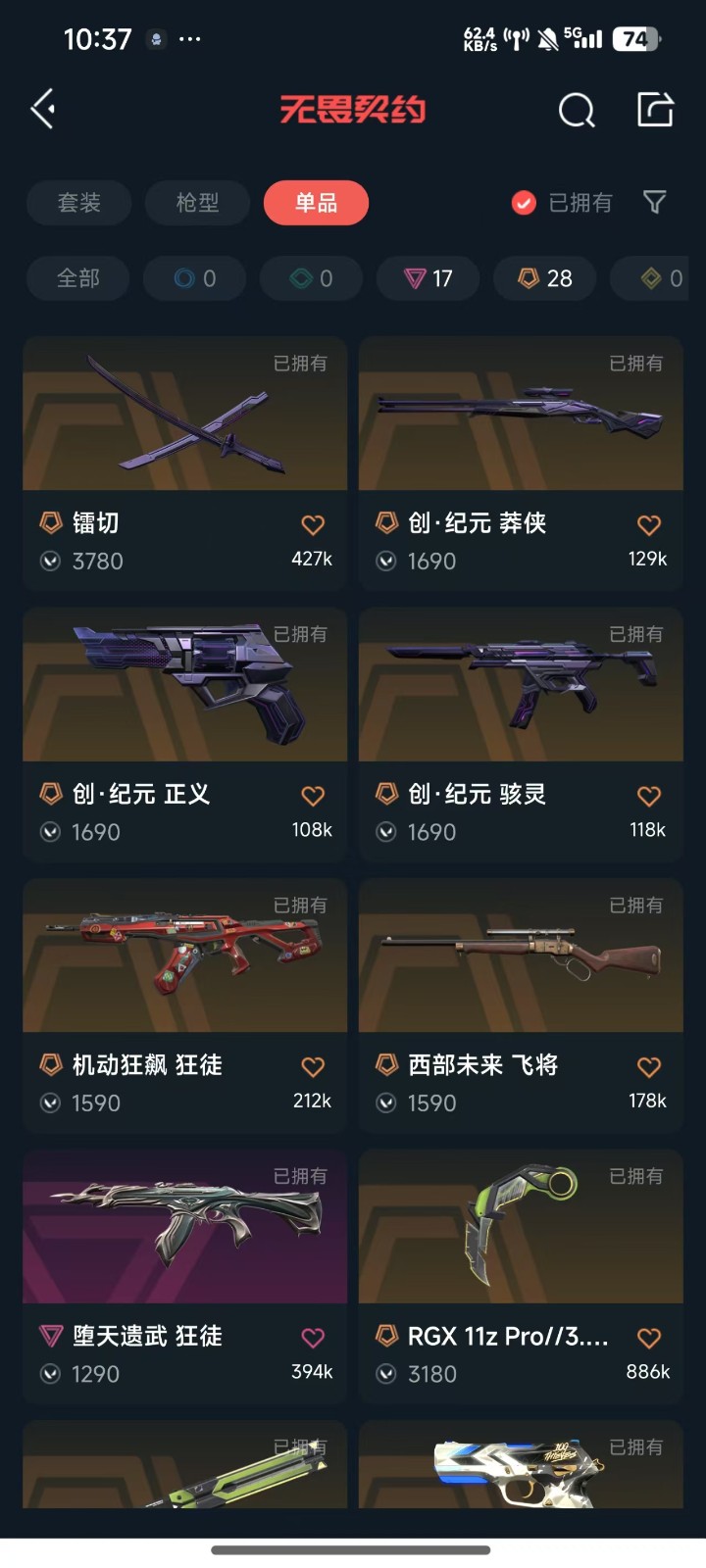
Task: Share this page via share icon
Action: pyautogui.click(x=655, y=110)
